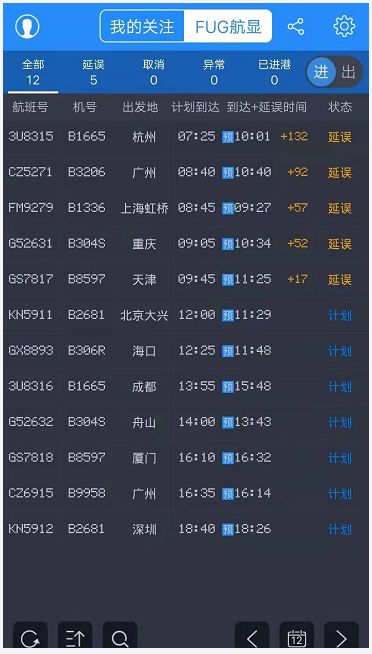Go to the previous day arrow
This screenshot has width=372, height=654.
[x=252, y=636]
